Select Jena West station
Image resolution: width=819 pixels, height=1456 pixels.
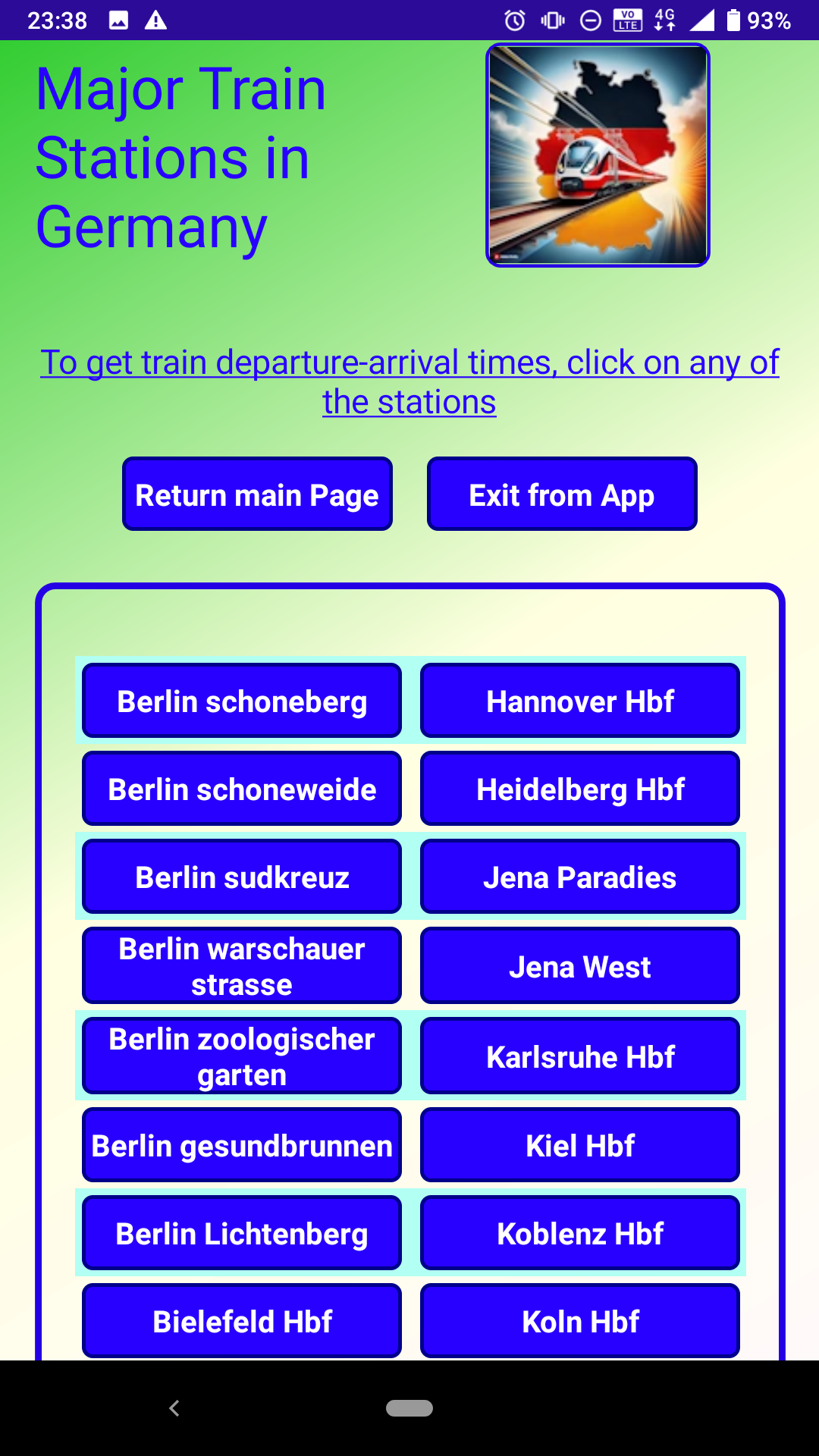point(580,966)
